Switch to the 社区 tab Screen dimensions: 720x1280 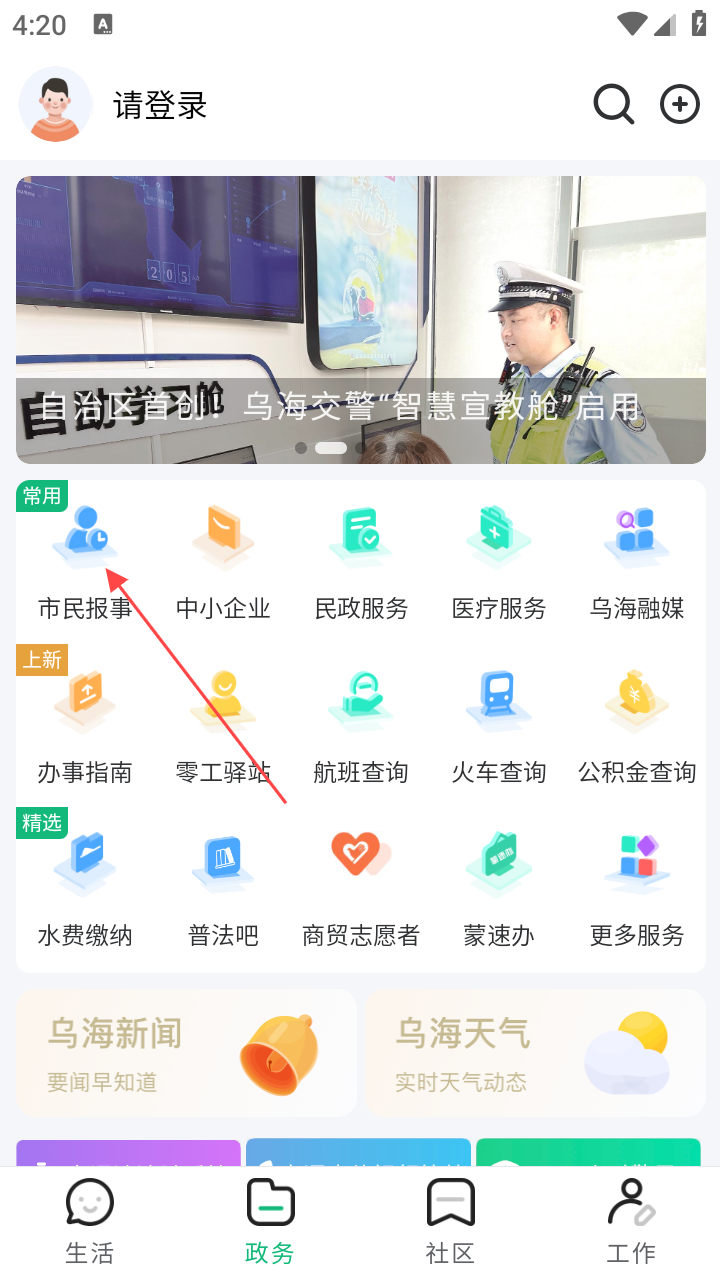[x=450, y=1222]
